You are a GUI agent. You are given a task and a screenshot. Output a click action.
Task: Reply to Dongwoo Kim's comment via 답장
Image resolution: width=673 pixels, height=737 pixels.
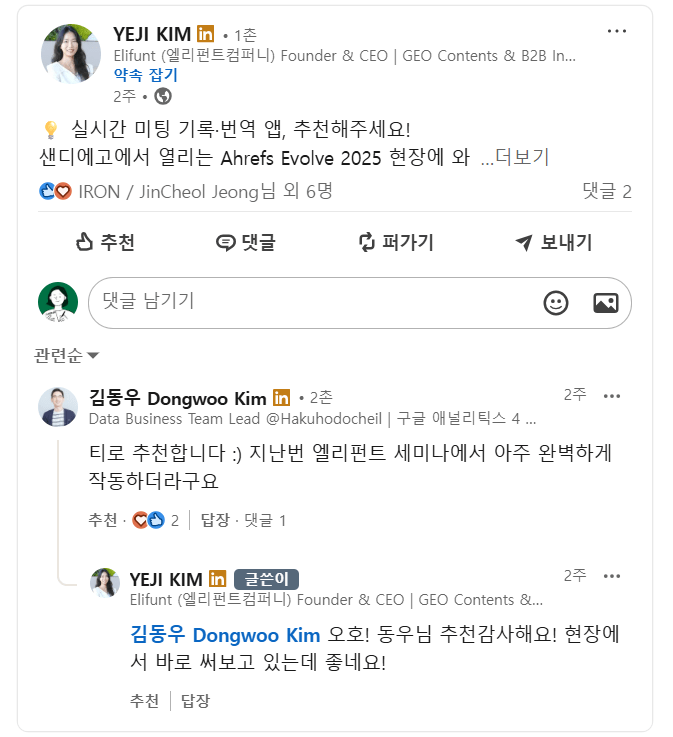tap(215, 520)
